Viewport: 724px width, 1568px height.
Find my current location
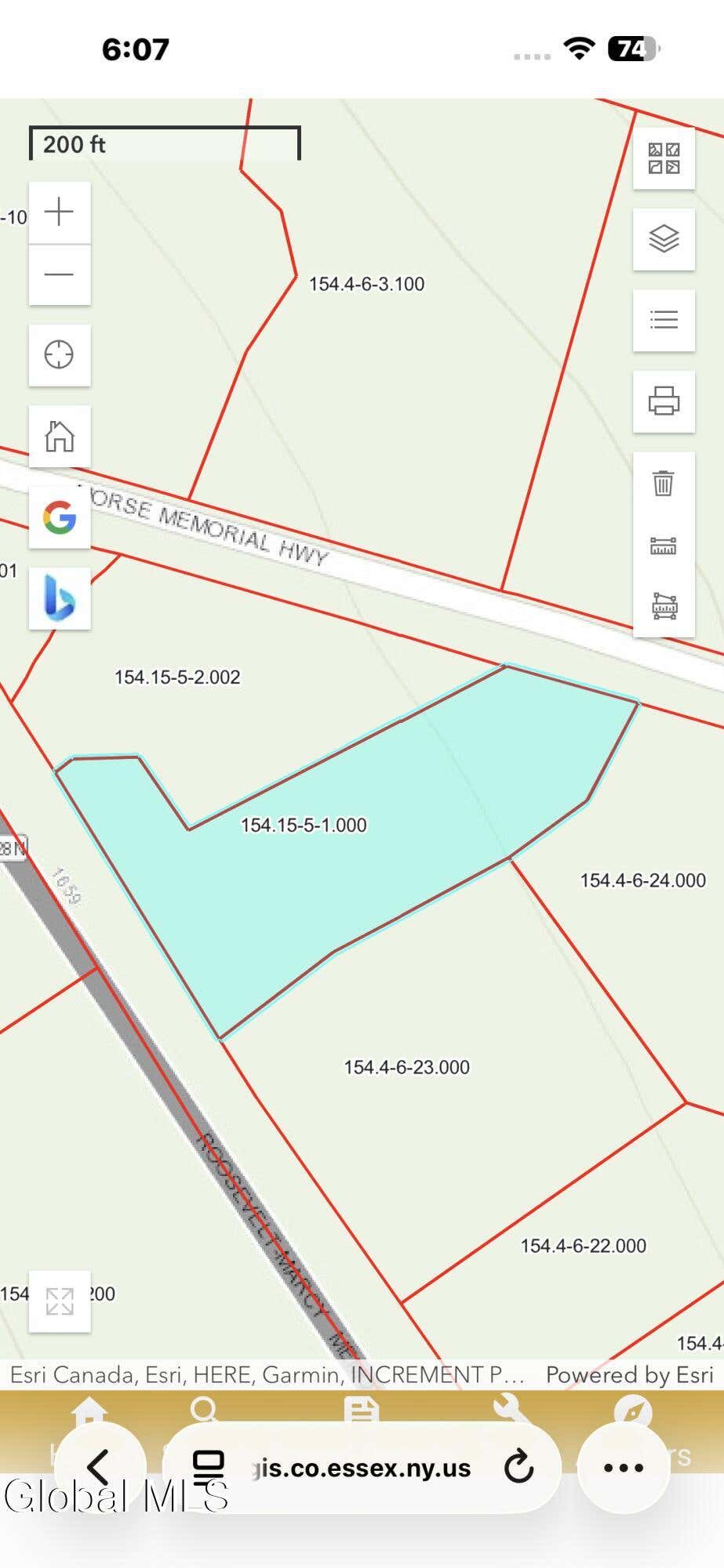pos(60,355)
